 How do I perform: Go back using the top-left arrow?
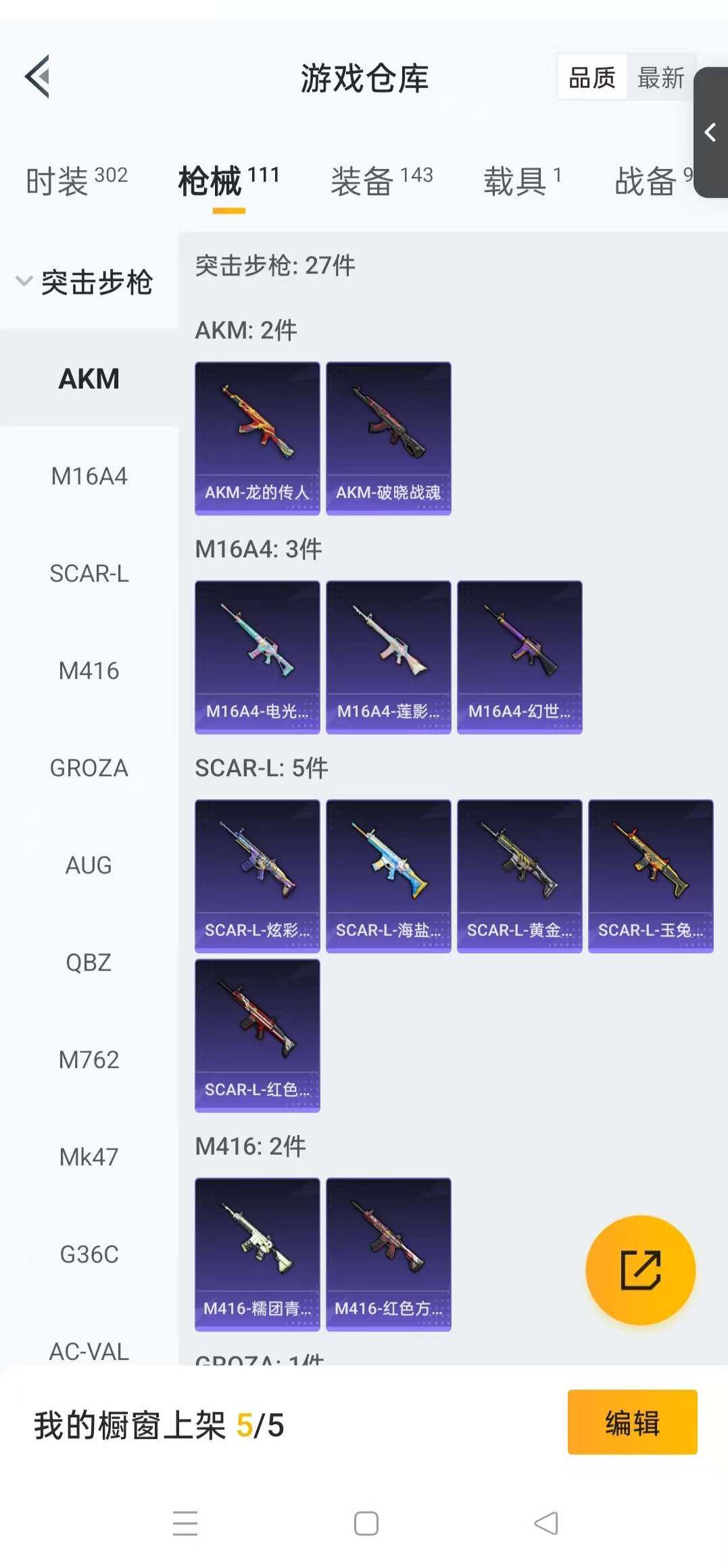(38, 76)
